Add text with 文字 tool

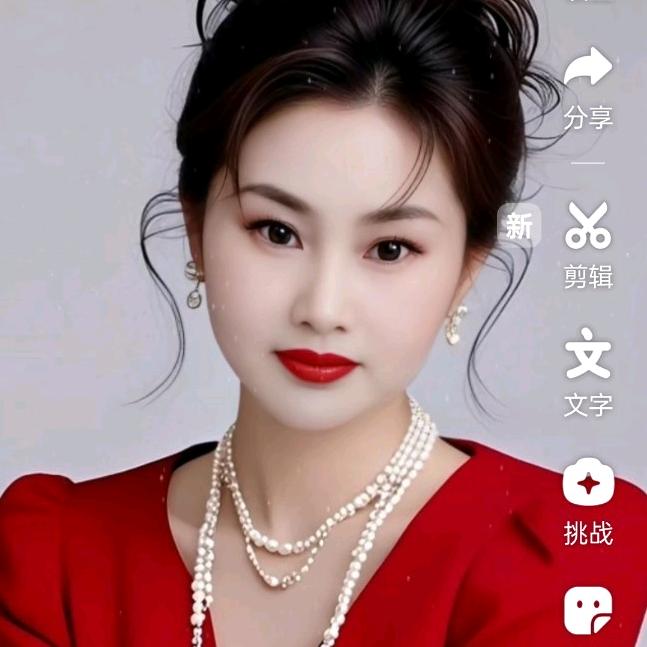587,355
